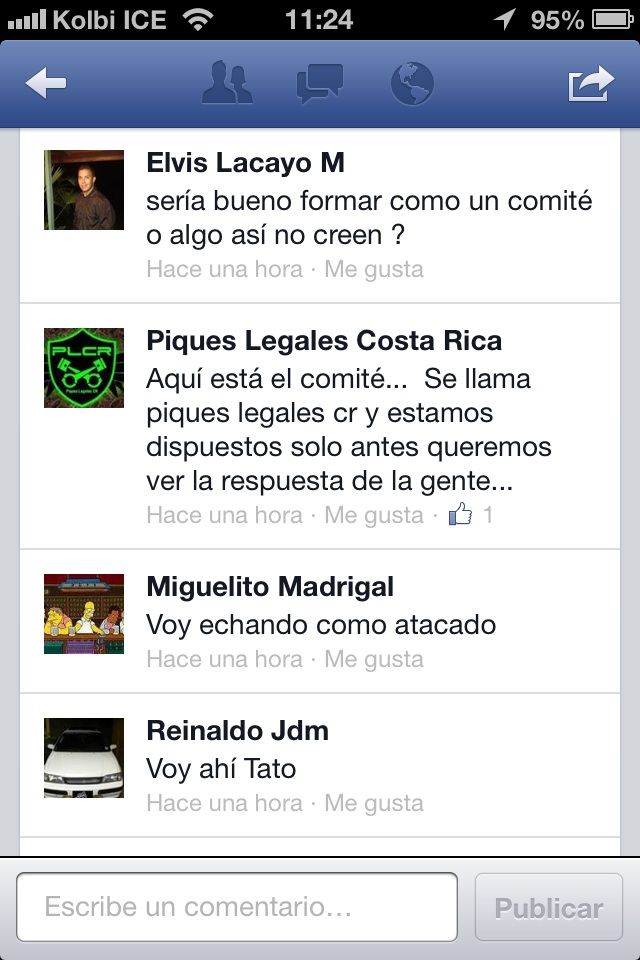View who liked Piques Legales comment
This screenshot has height=960, width=640.
tap(471, 515)
